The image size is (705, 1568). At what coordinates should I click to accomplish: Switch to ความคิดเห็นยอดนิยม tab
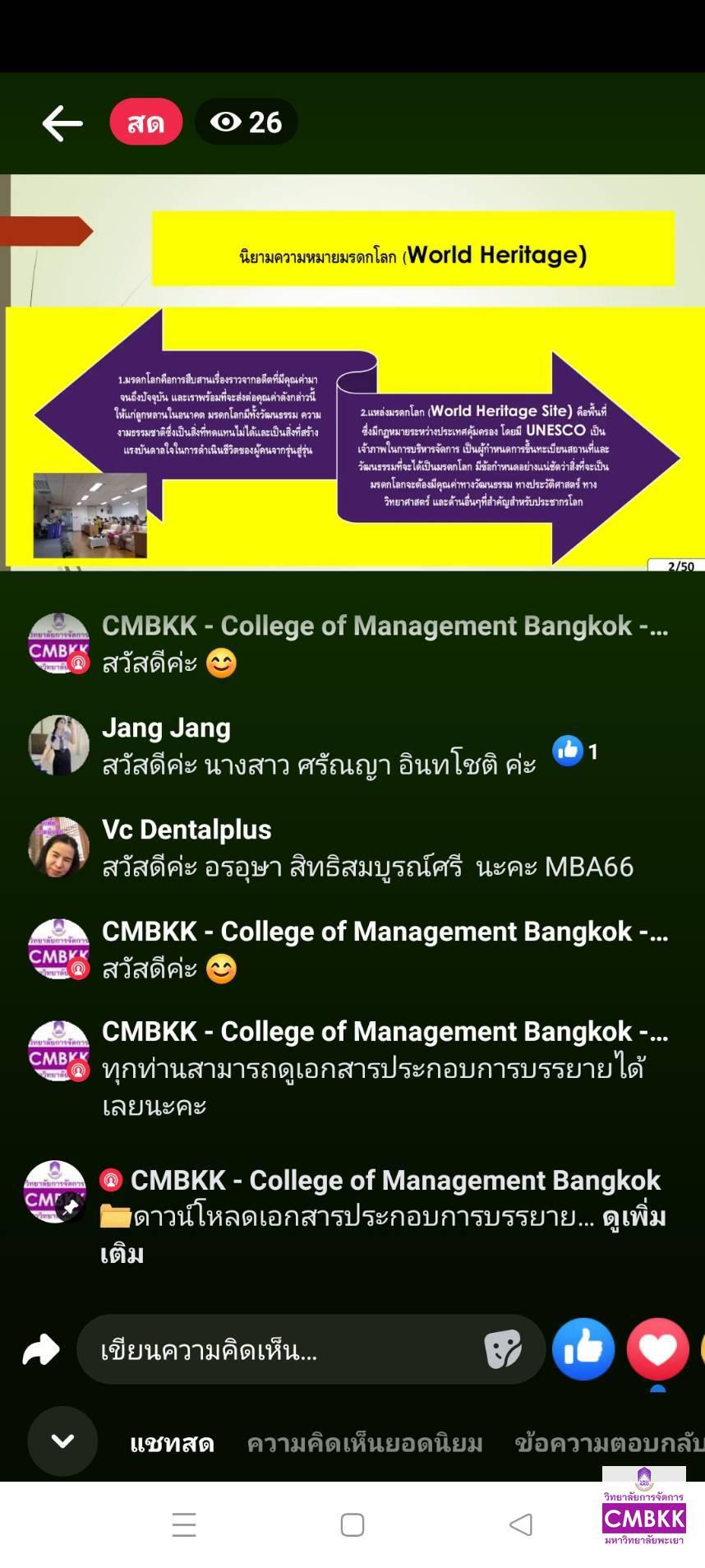click(x=364, y=1443)
